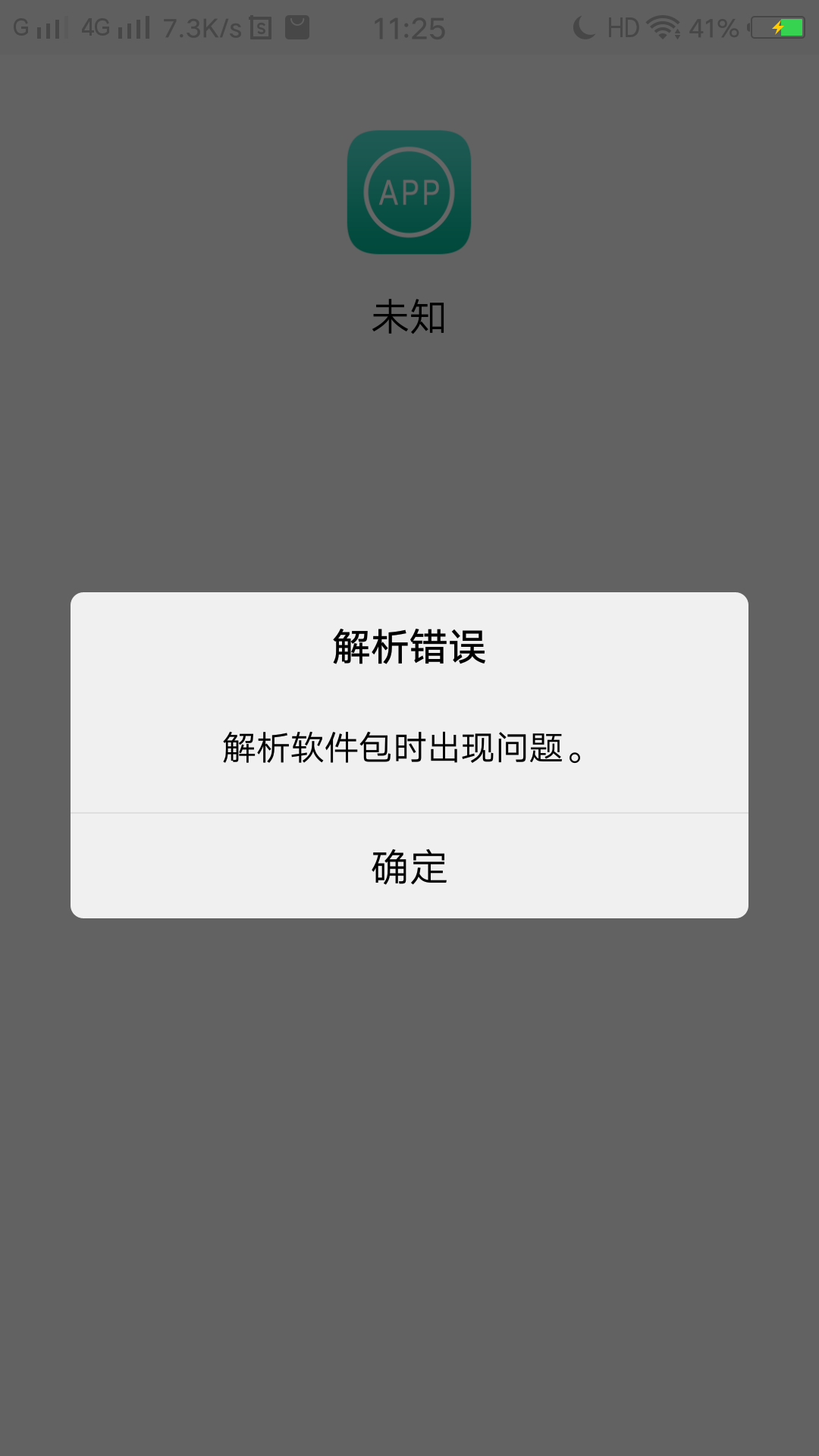Tap the divider line above 确定

(409, 813)
